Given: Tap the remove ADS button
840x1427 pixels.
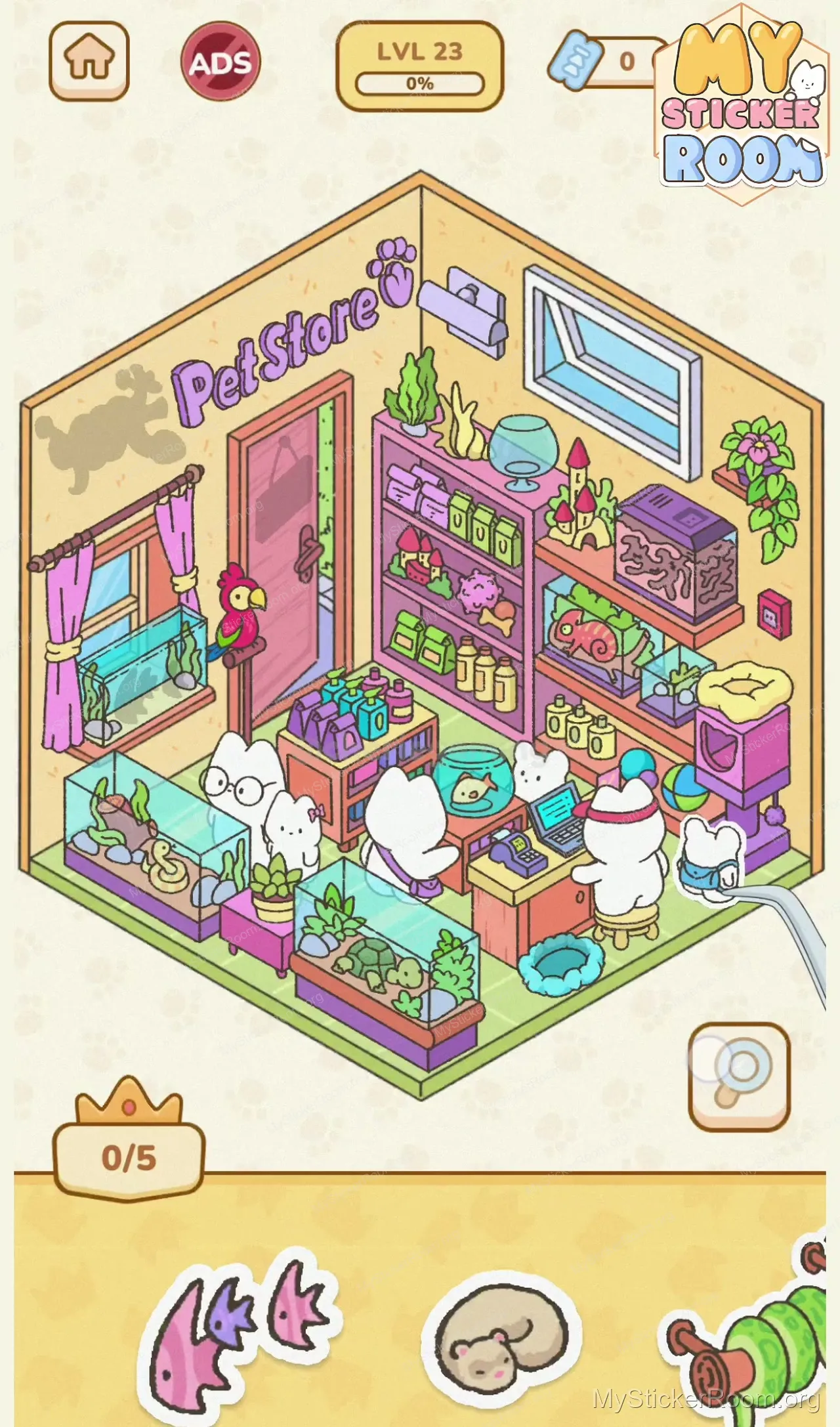Looking at the screenshot, I should 220,61.
